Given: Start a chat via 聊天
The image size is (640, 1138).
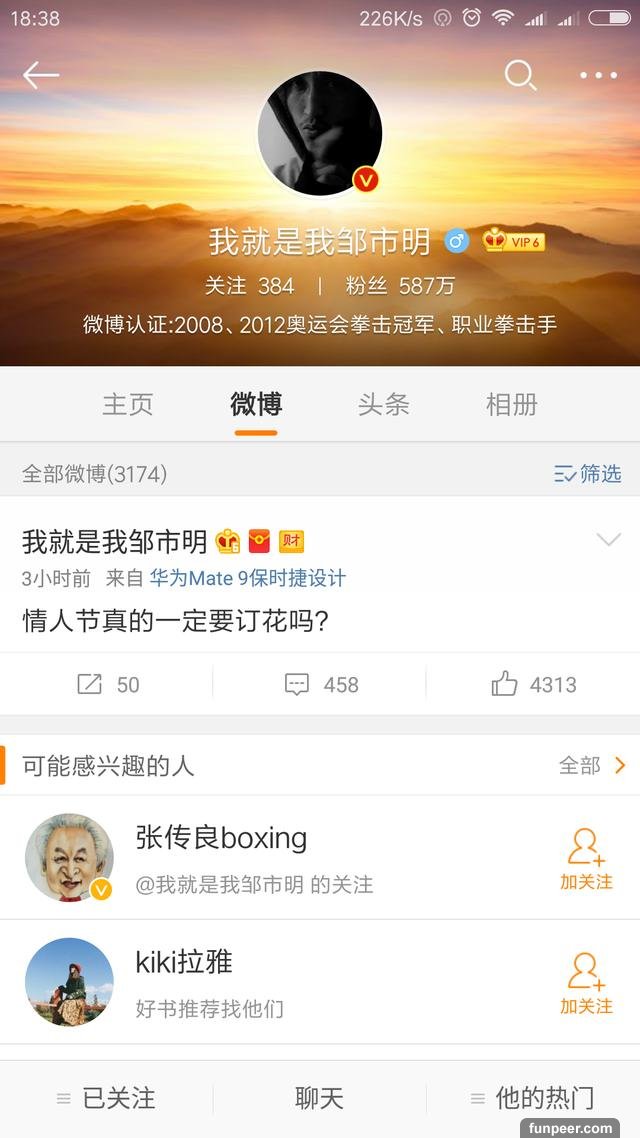Looking at the screenshot, I should [x=320, y=1098].
